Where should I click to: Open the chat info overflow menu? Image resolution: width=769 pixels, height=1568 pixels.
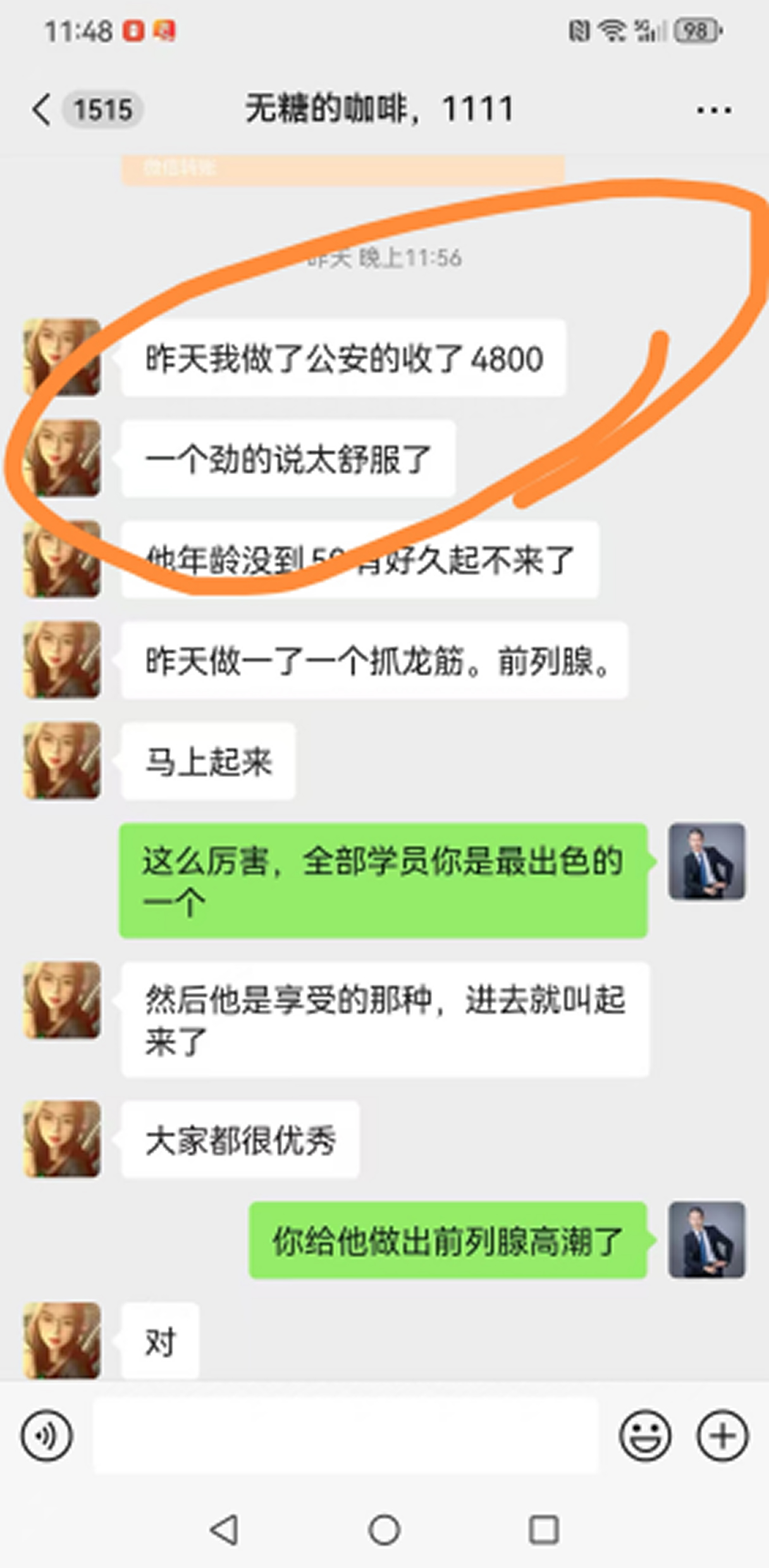[x=713, y=110]
